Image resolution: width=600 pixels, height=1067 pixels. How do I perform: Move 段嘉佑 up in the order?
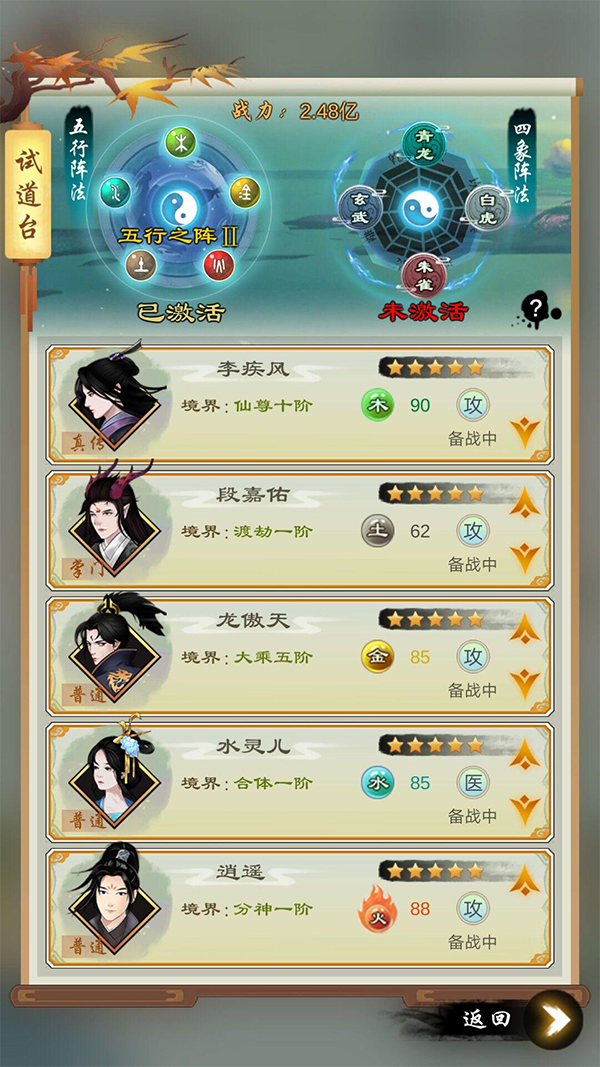(525, 505)
